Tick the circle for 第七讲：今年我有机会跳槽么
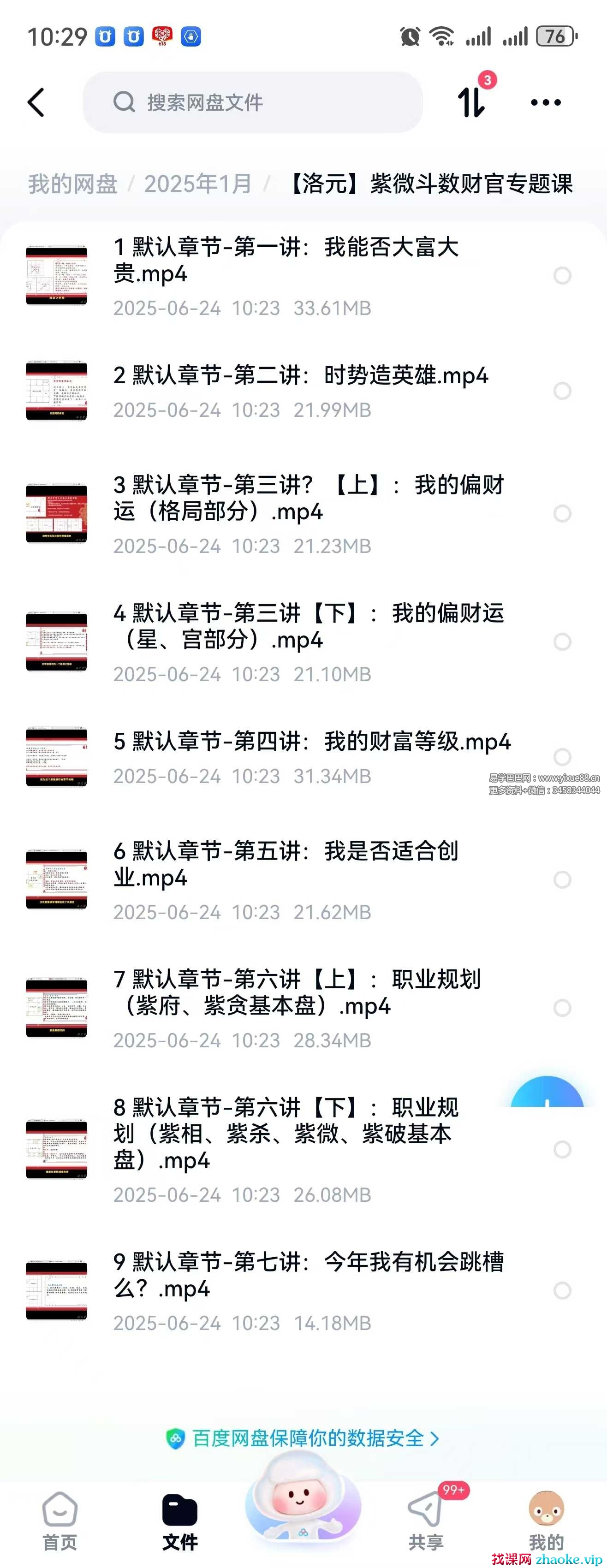The image size is (607, 1568). pyautogui.click(x=562, y=1290)
